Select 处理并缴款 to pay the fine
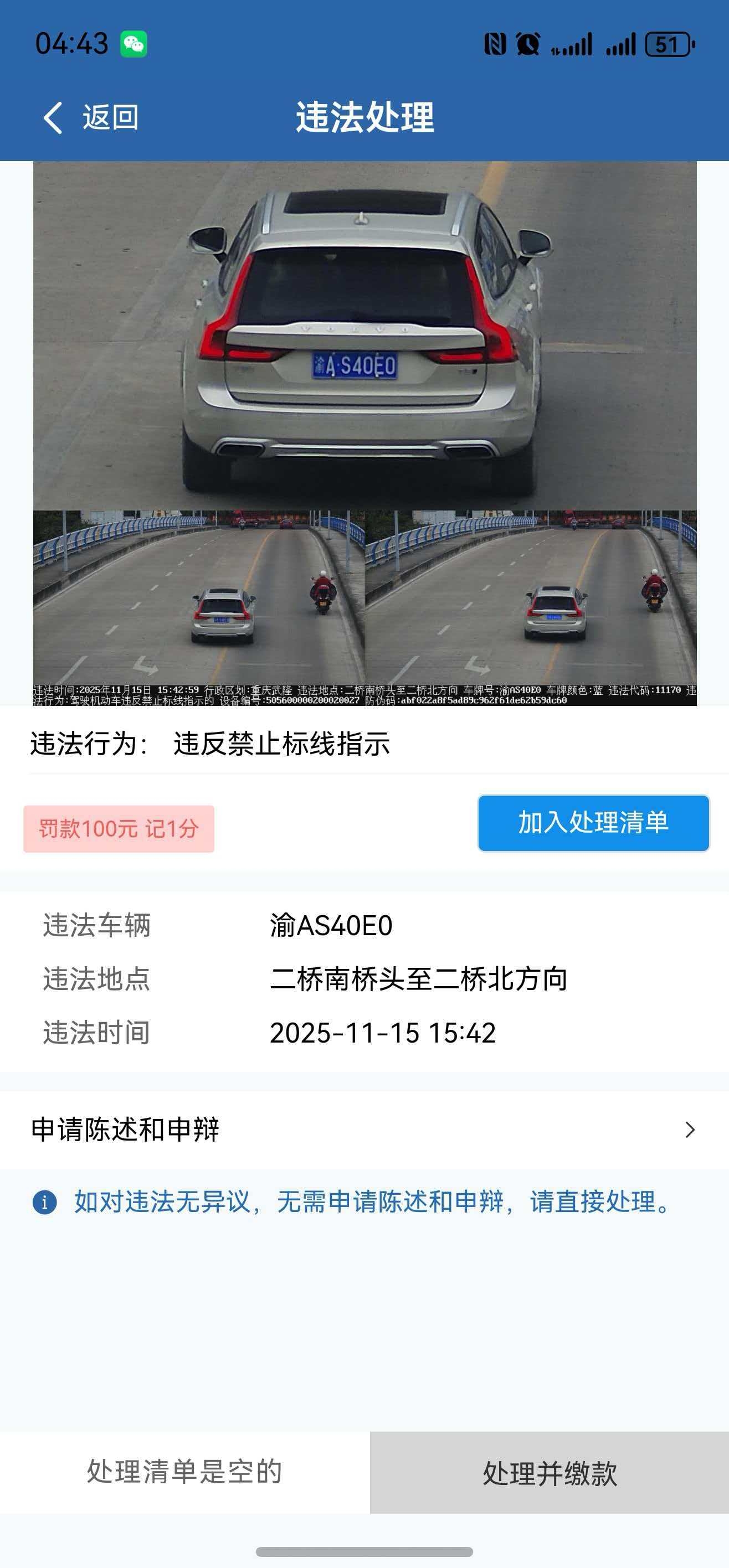Viewport: 729px width, 1568px height. (x=550, y=1473)
